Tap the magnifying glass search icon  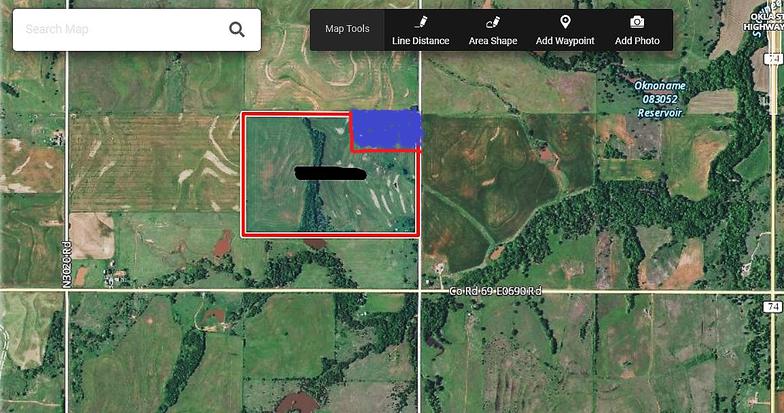tap(237, 29)
